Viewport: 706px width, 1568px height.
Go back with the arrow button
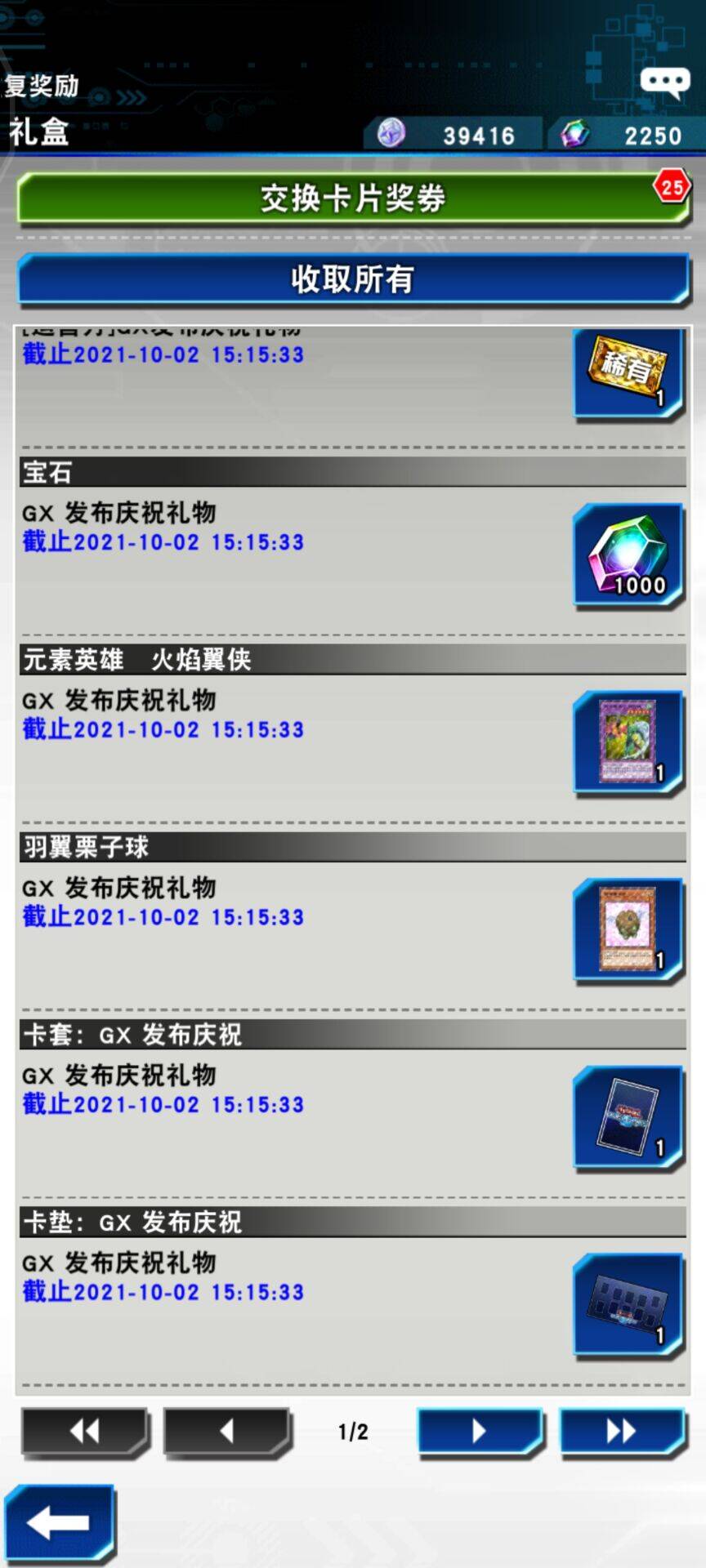(x=58, y=1521)
